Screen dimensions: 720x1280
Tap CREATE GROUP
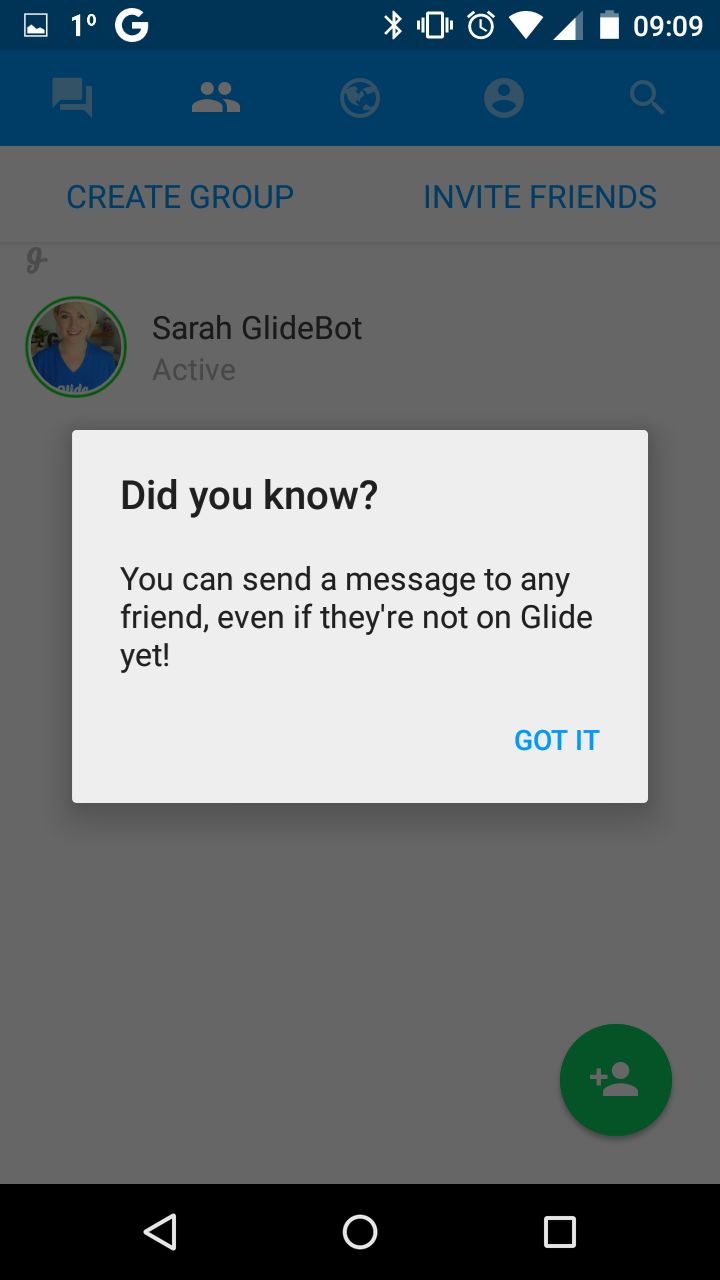(180, 197)
